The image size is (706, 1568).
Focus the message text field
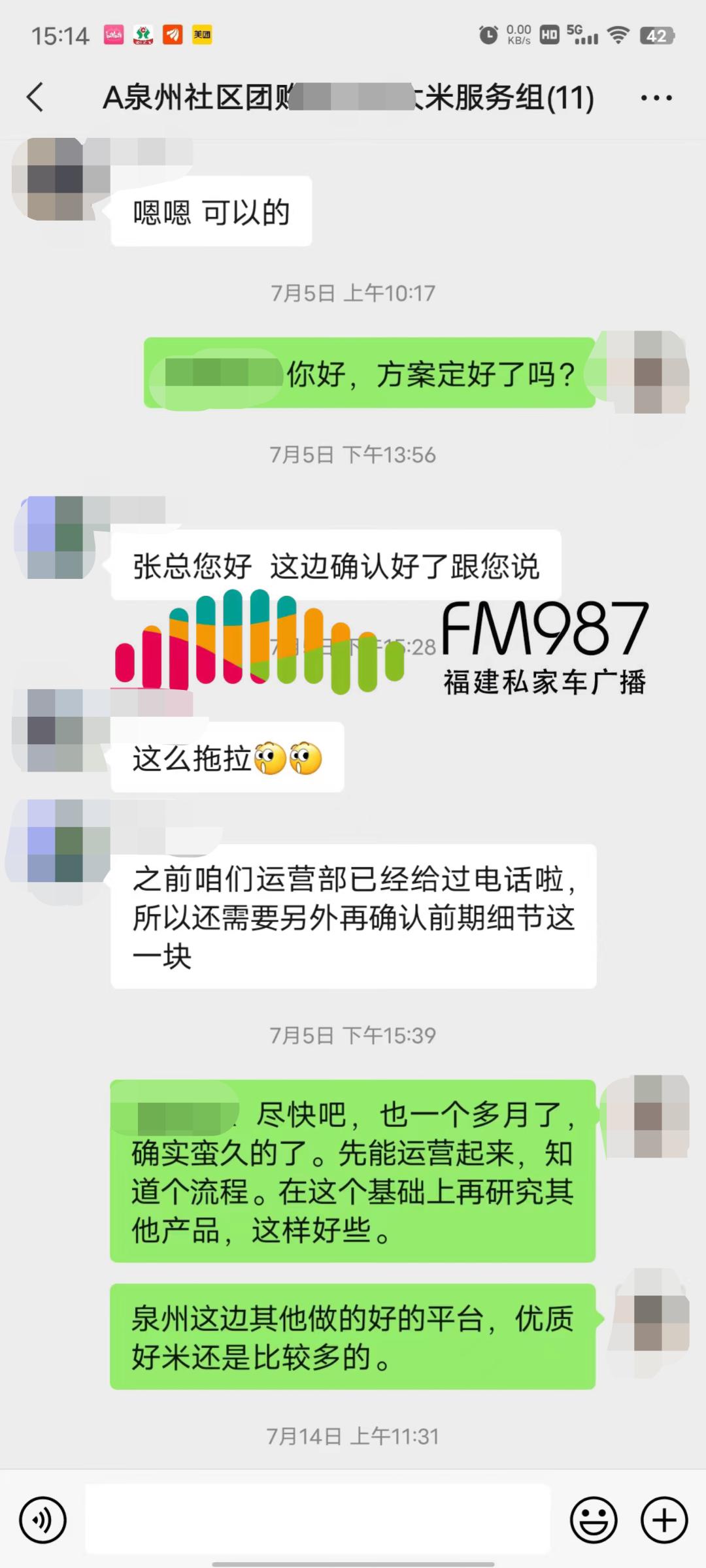click(x=318, y=1519)
